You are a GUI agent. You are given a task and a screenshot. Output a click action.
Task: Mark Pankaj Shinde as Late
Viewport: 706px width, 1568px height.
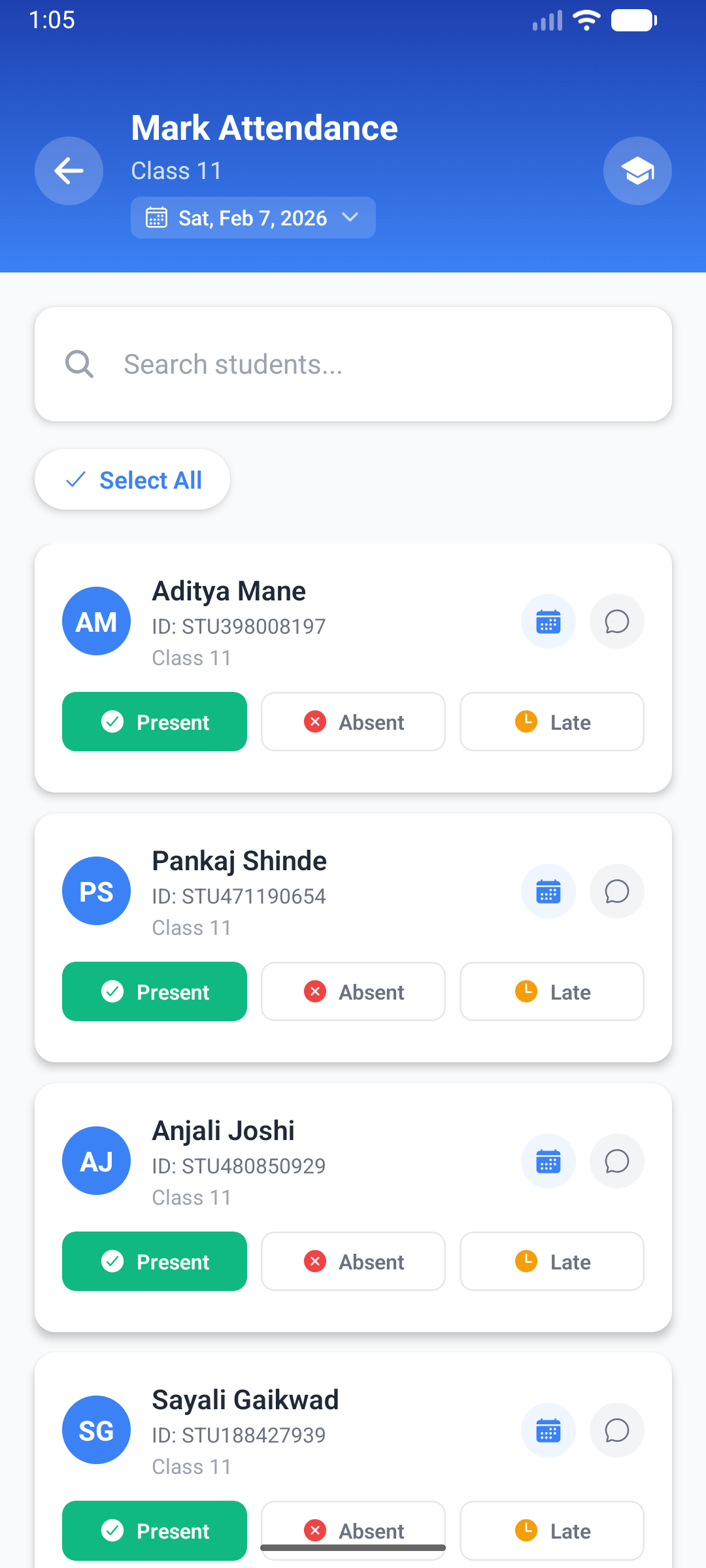click(552, 992)
